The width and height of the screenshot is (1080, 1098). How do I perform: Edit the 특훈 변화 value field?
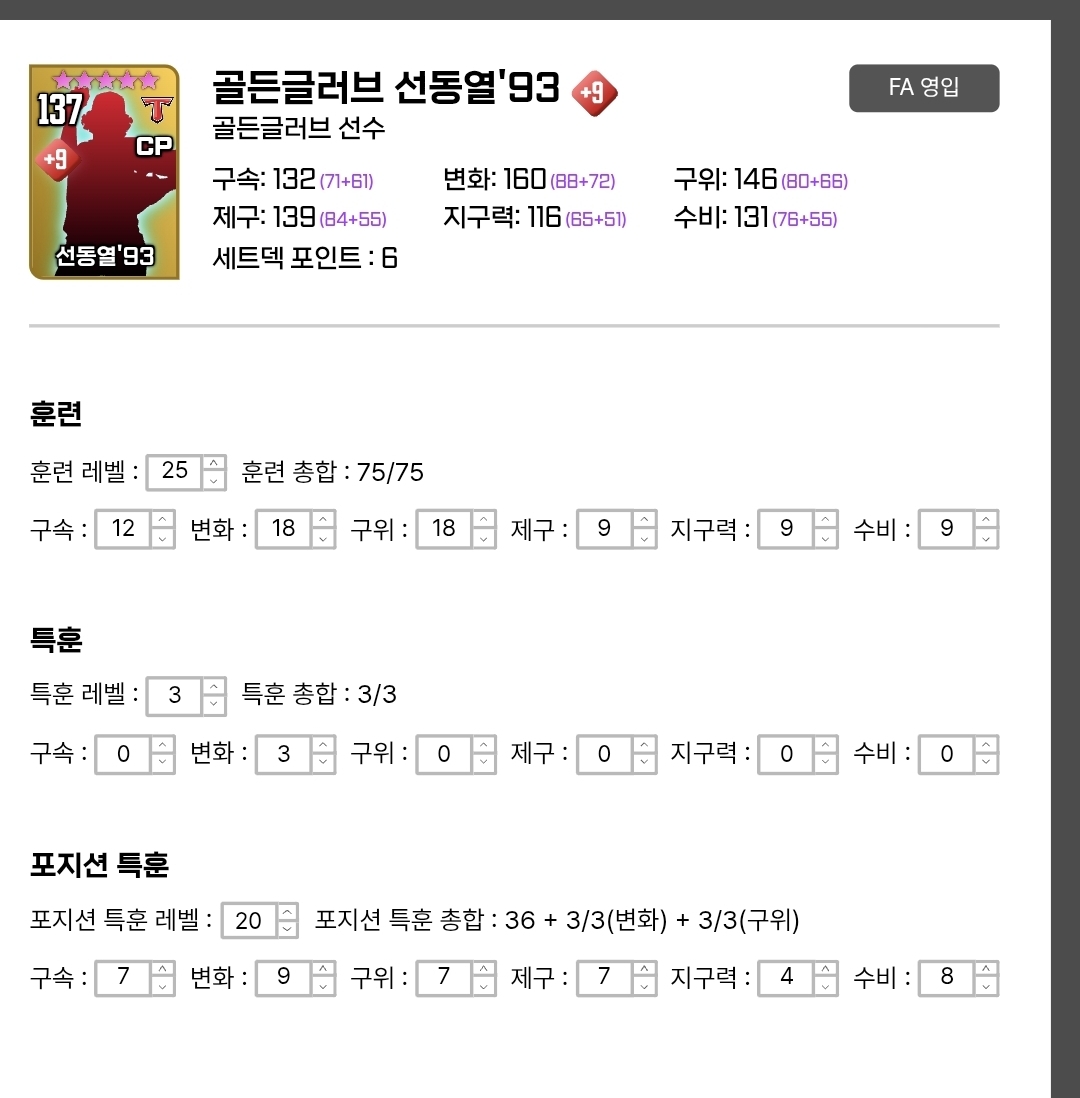[x=284, y=754]
